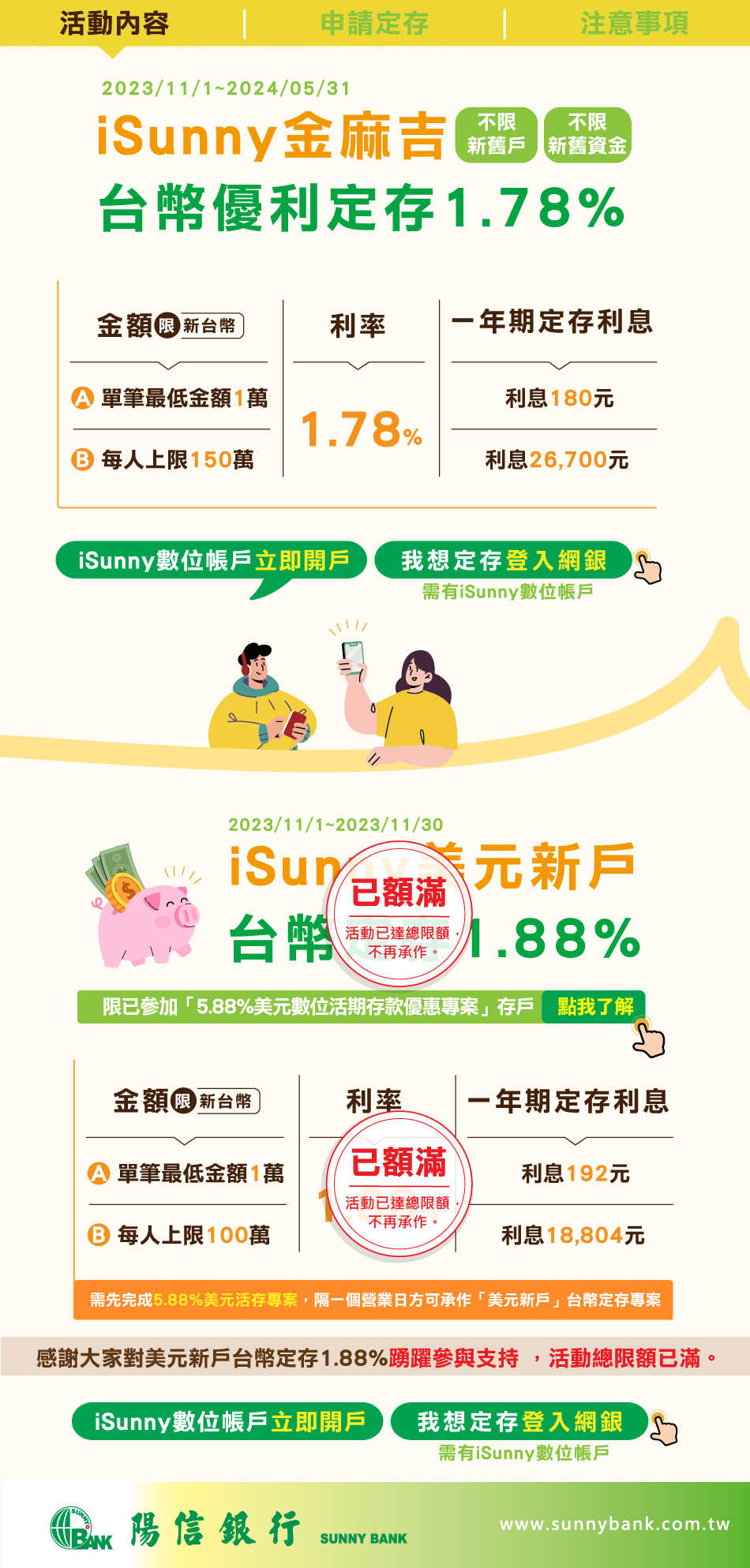Select the 活動內容 tab

click(114, 24)
